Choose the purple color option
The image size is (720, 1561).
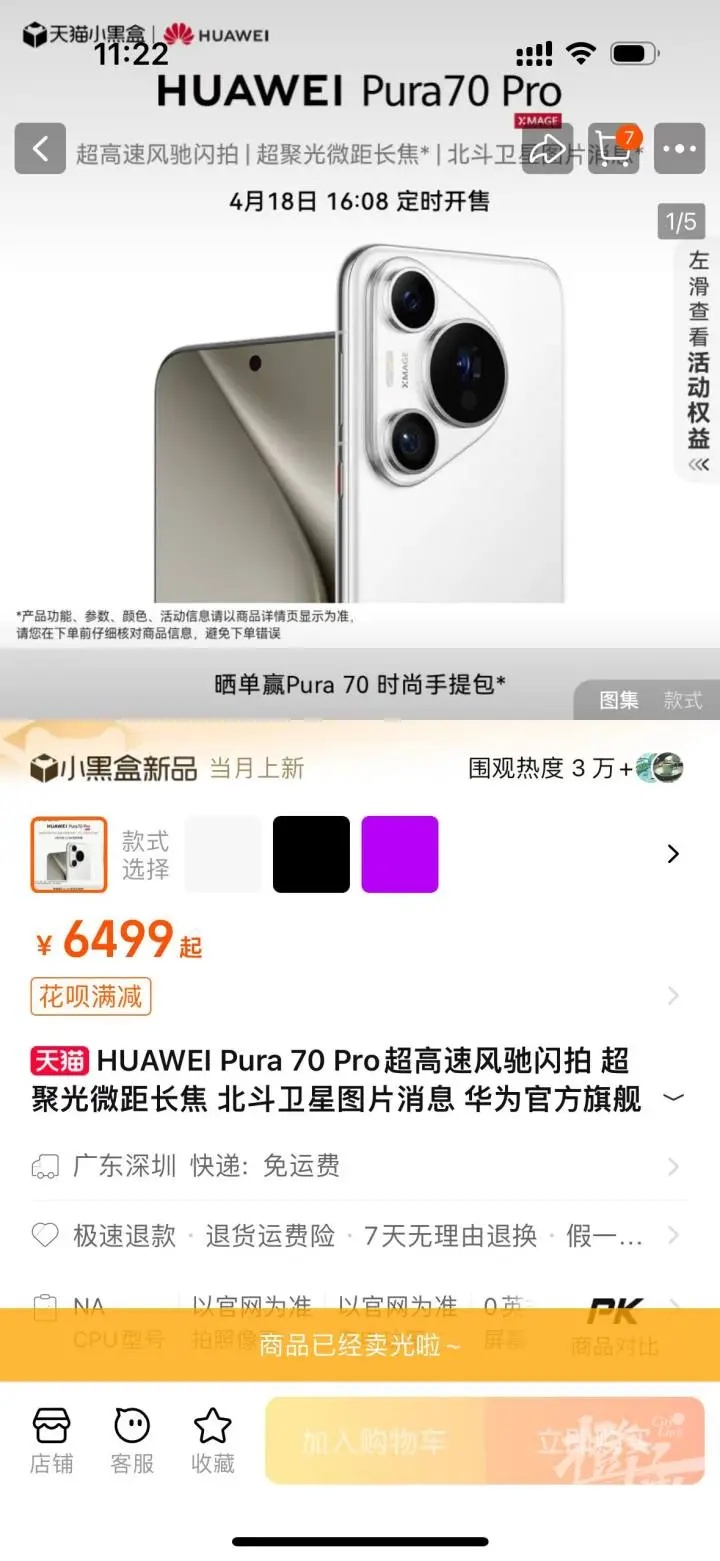[x=399, y=854]
